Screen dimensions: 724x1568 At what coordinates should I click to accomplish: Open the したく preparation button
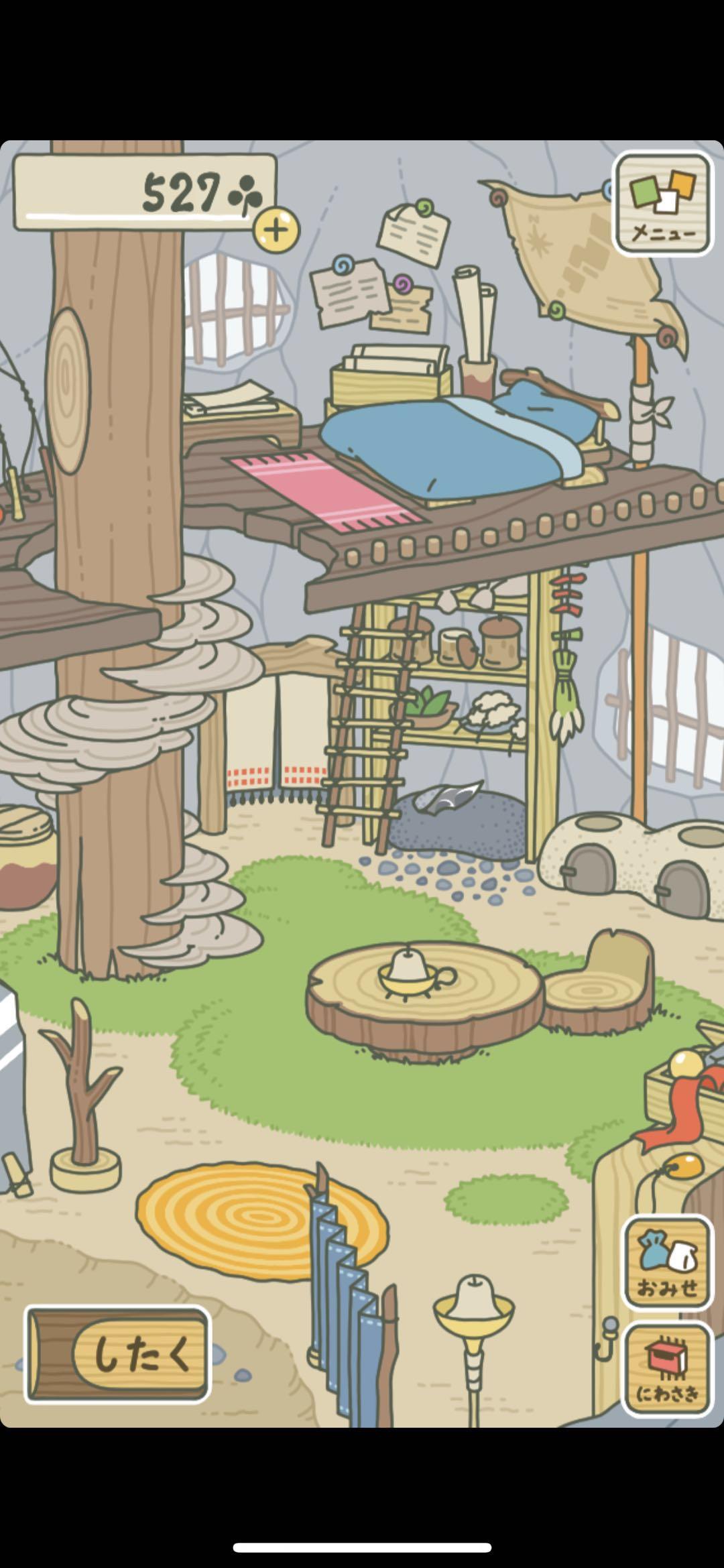[118, 1355]
